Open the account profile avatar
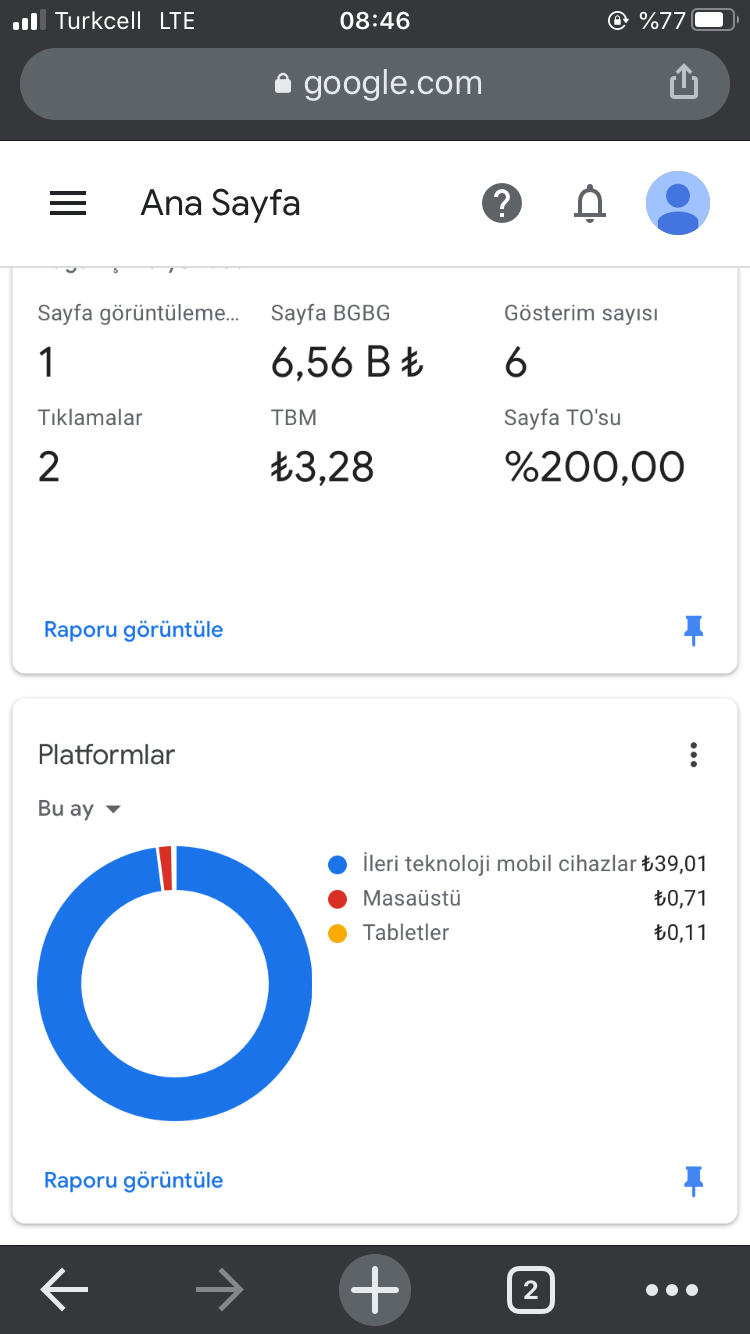750x1334 pixels. [x=678, y=203]
